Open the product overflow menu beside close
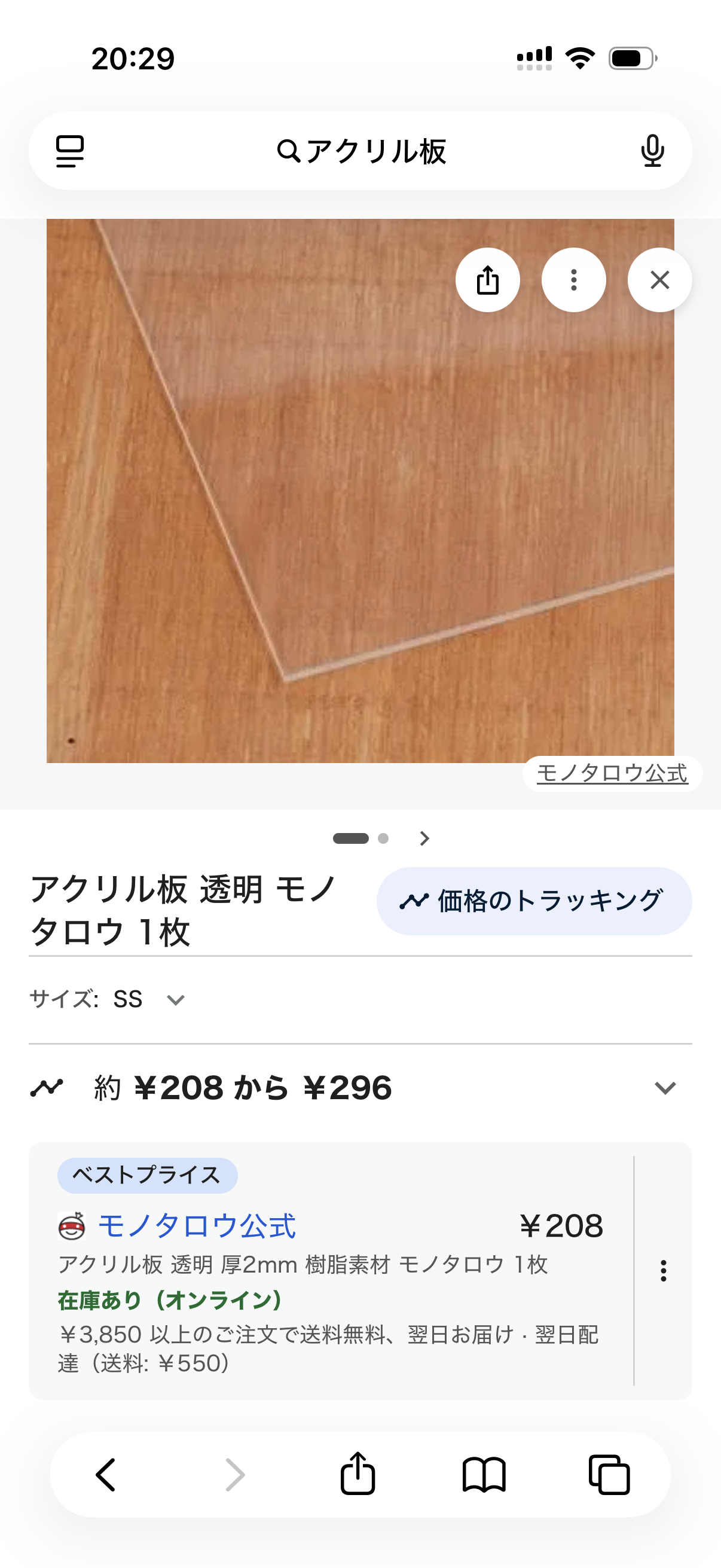The height and width of the screenshot is (1568, 721). click(574, 280)
